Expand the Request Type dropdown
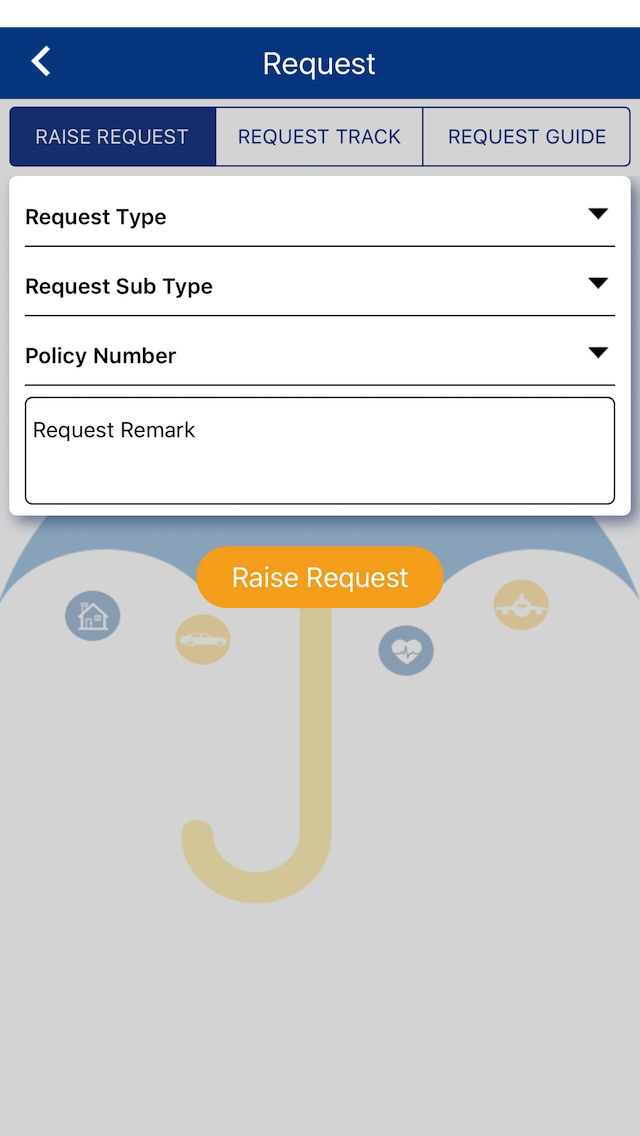The width and height of the screenshot is (640, 1136). (x=320, y=216)
